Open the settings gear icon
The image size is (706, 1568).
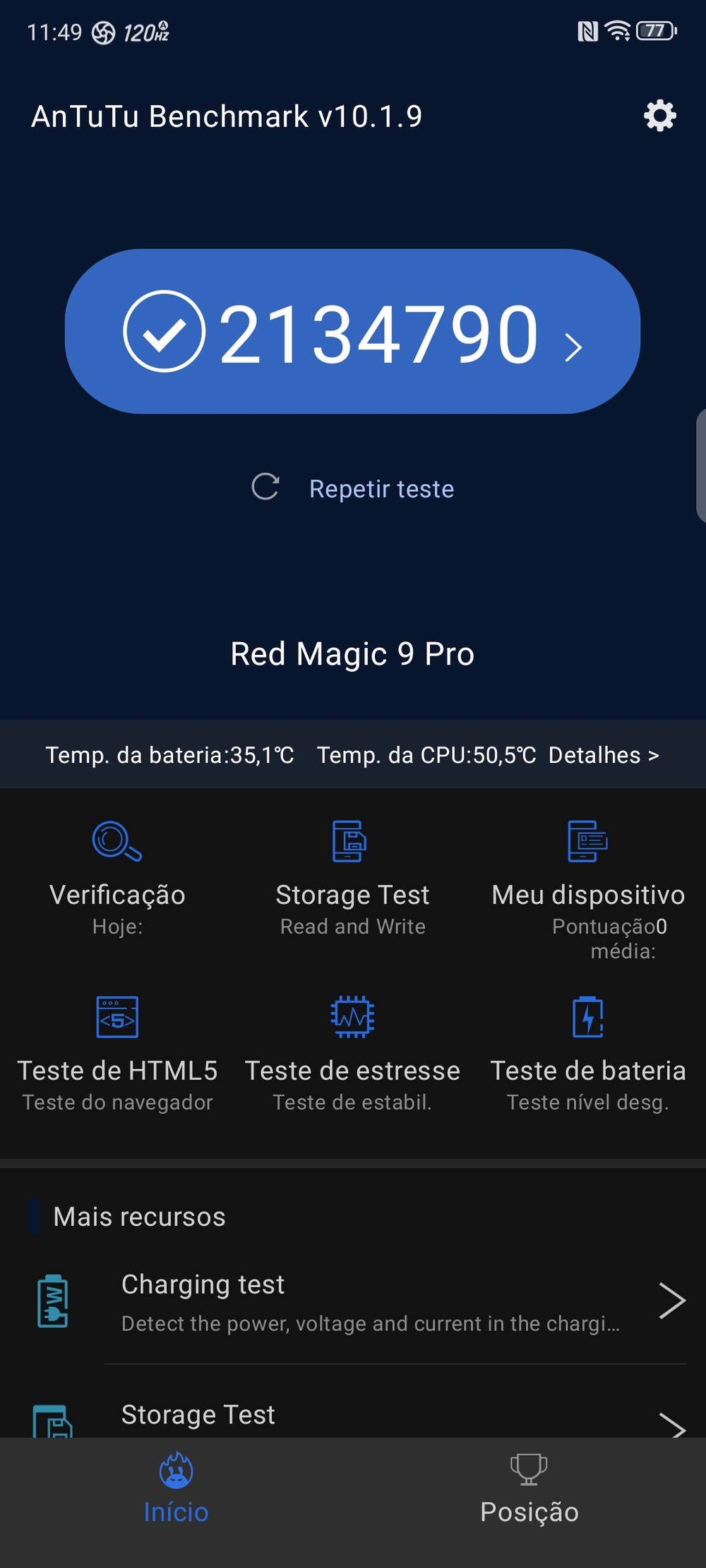pos(659,116)
